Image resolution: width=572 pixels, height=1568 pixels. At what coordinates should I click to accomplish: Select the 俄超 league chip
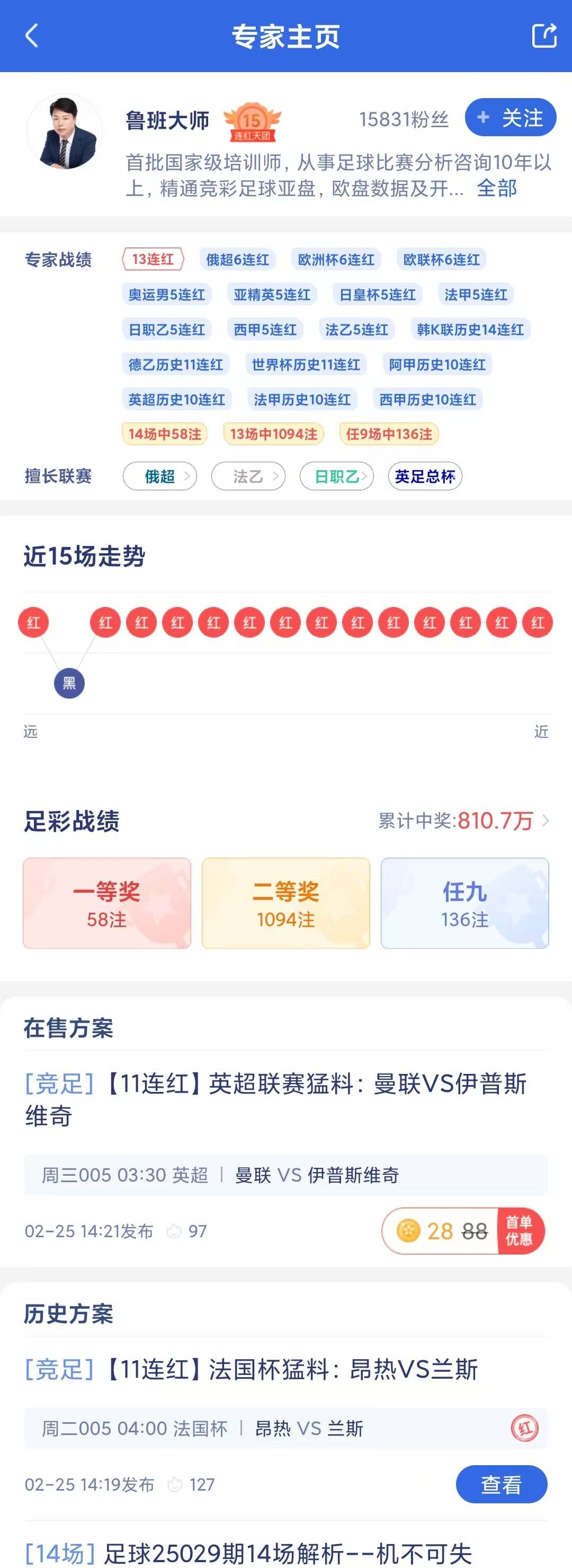point(160,476)
